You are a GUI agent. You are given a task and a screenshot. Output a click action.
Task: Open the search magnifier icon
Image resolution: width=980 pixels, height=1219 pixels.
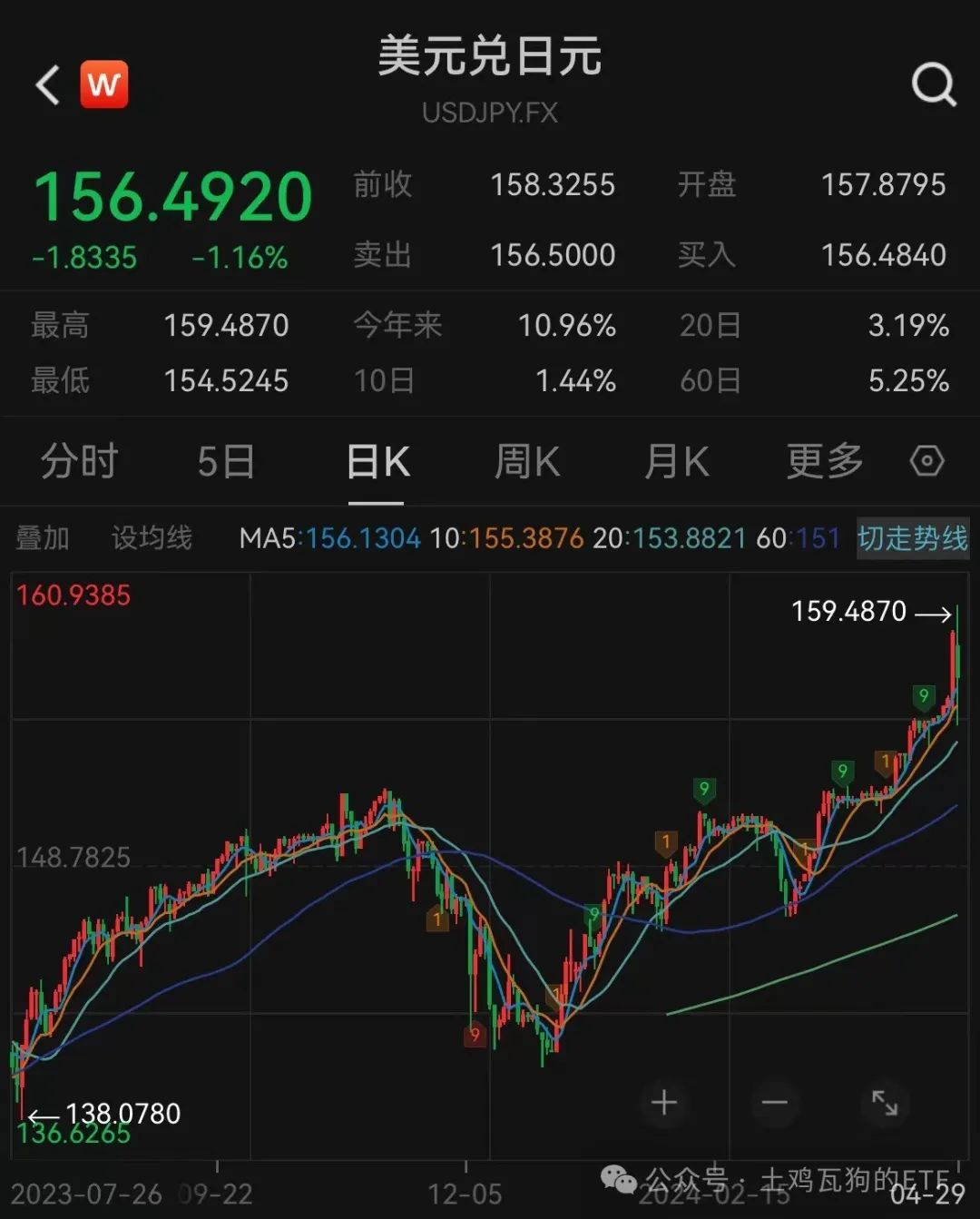tap(933, 85)
